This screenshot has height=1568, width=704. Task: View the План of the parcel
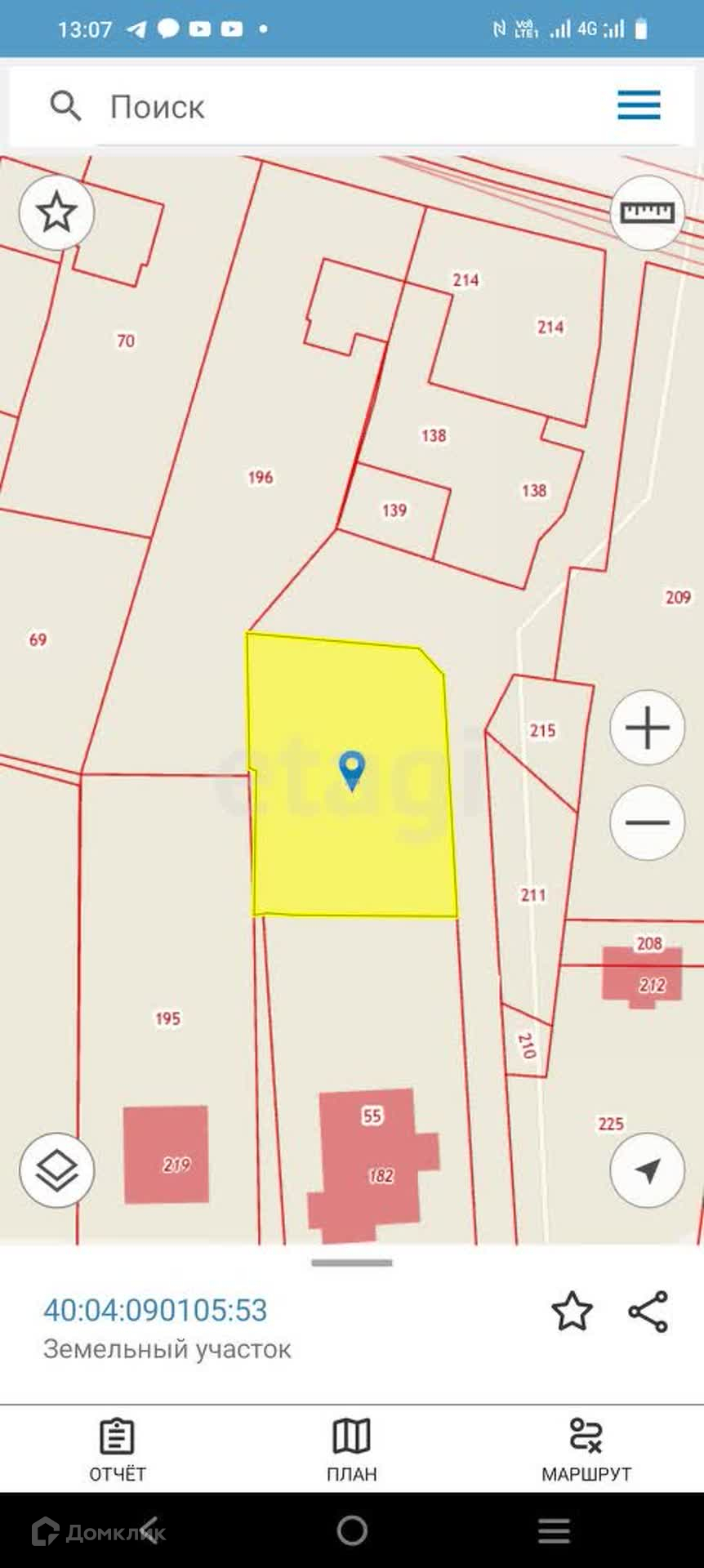[352, 1450]
